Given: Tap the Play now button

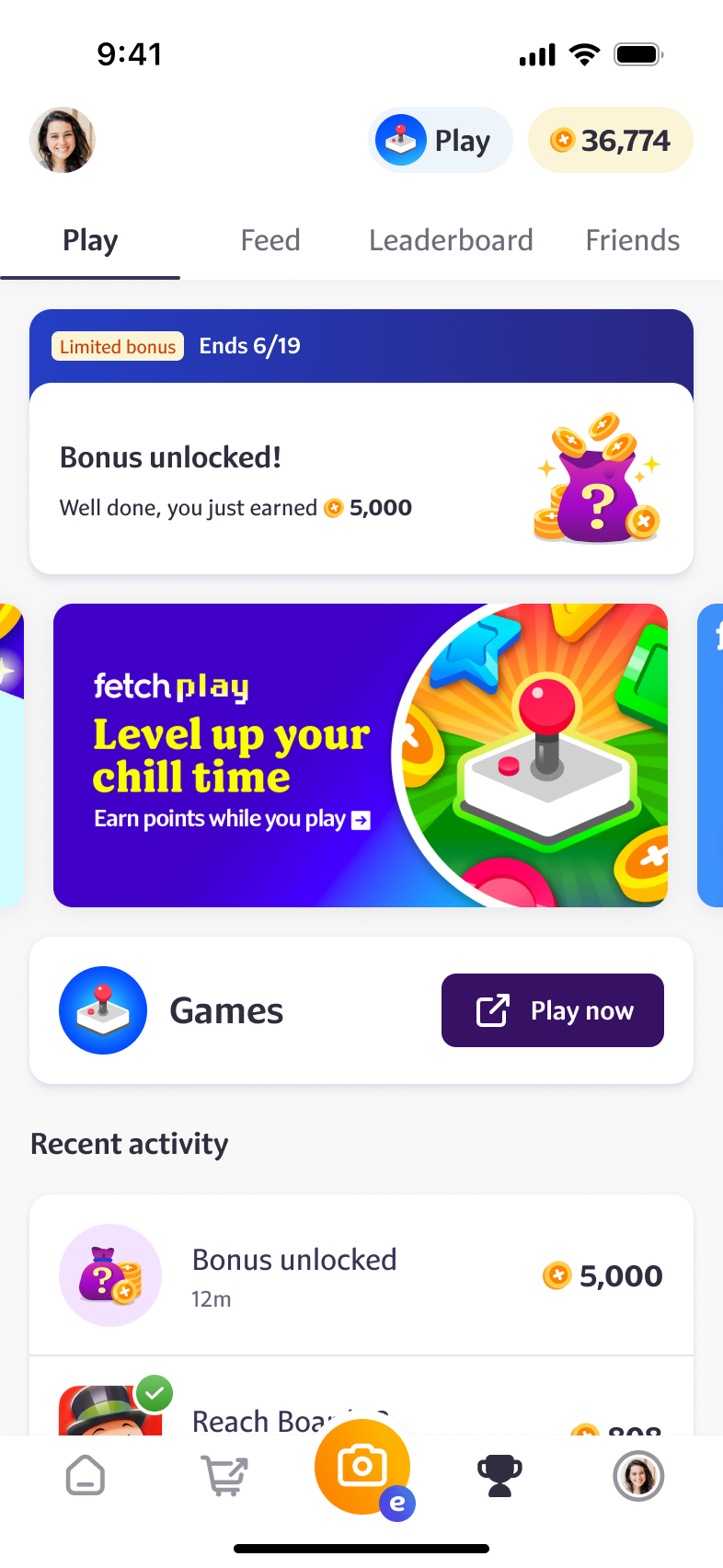Looking at the screenshot, I should pyautogui.click(x=552, y=1010).
